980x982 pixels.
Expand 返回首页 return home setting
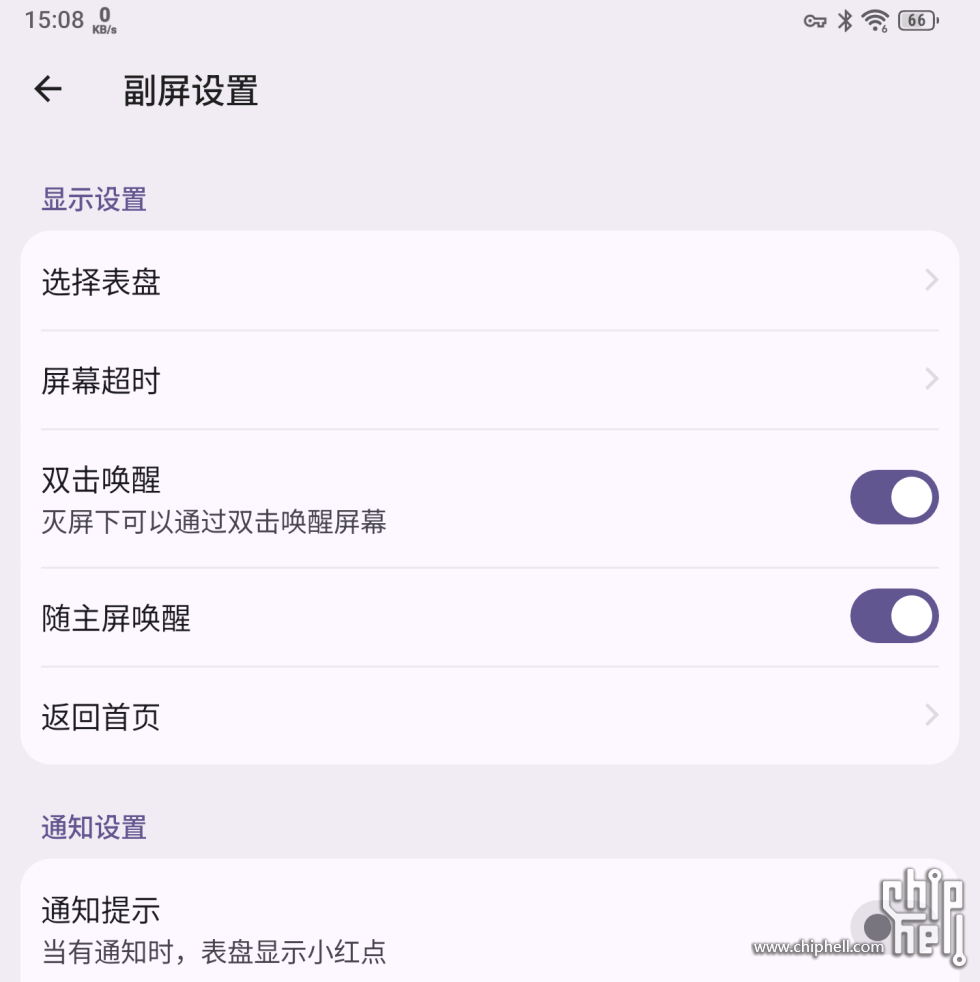coord(490,716)
